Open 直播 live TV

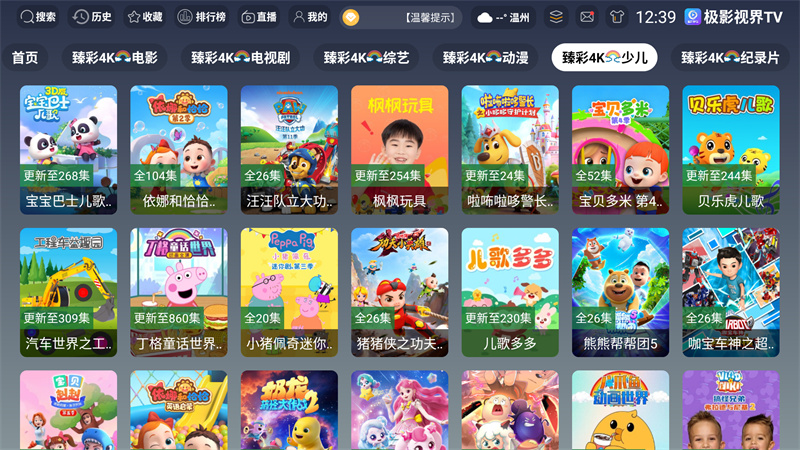point(257,17)
